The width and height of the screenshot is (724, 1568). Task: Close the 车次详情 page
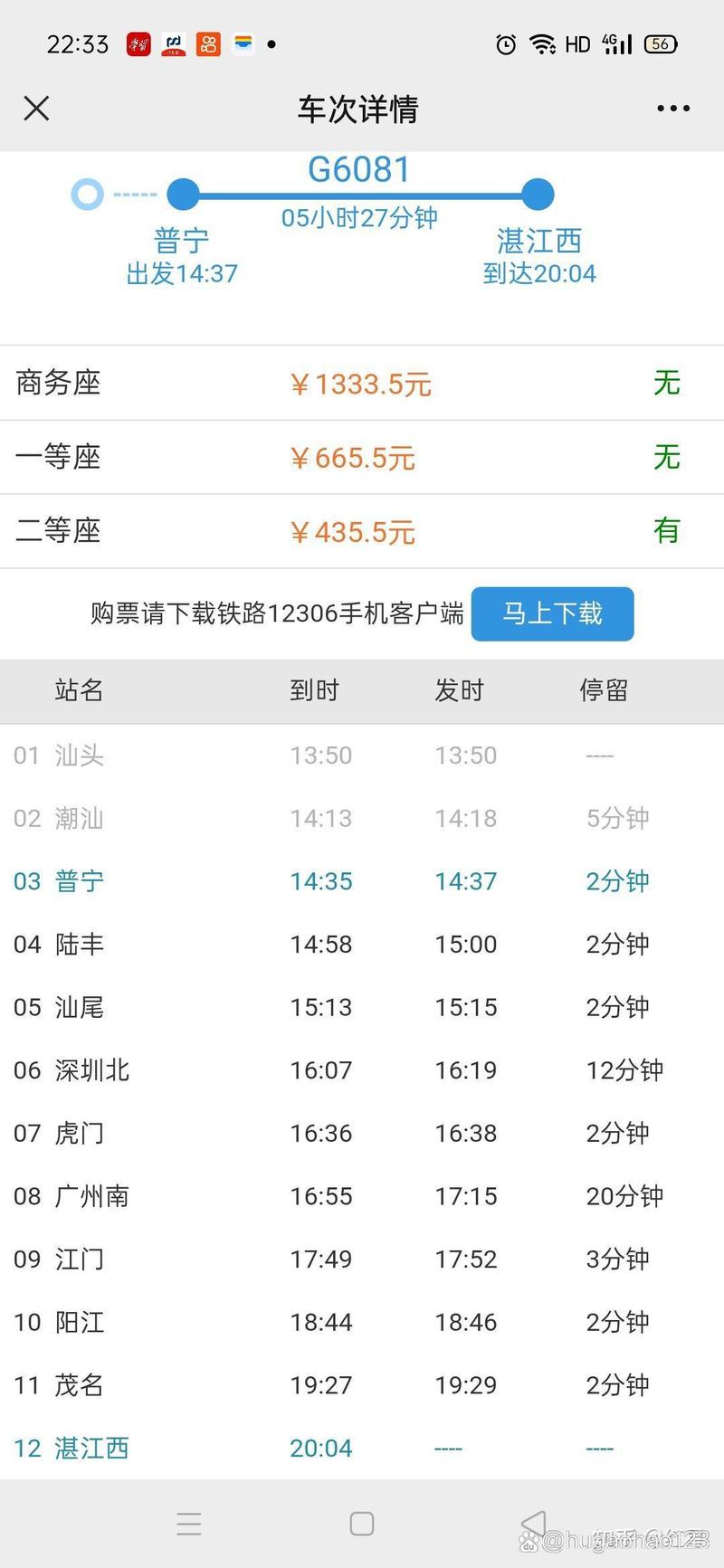coord(36,109)
